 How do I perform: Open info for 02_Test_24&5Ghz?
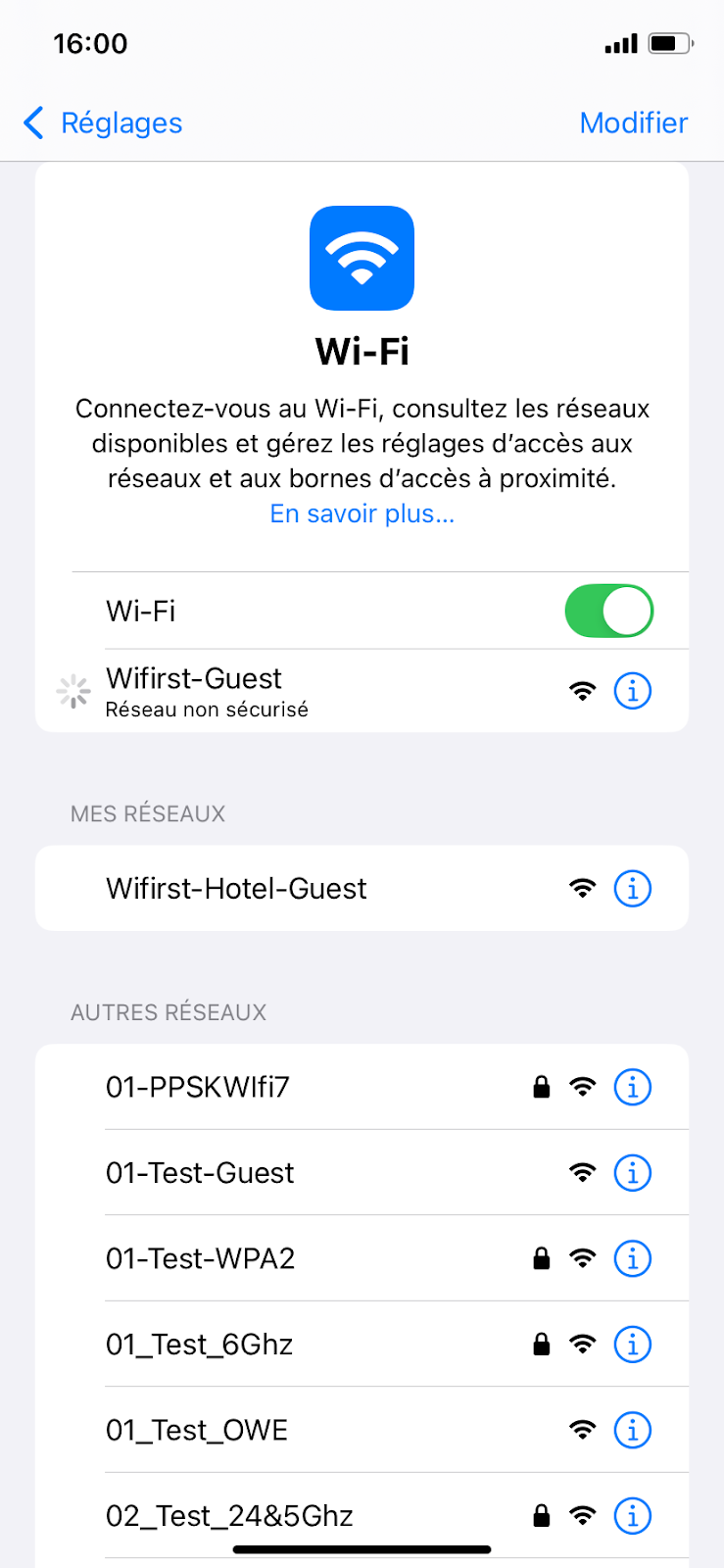tap(633, 1516)
